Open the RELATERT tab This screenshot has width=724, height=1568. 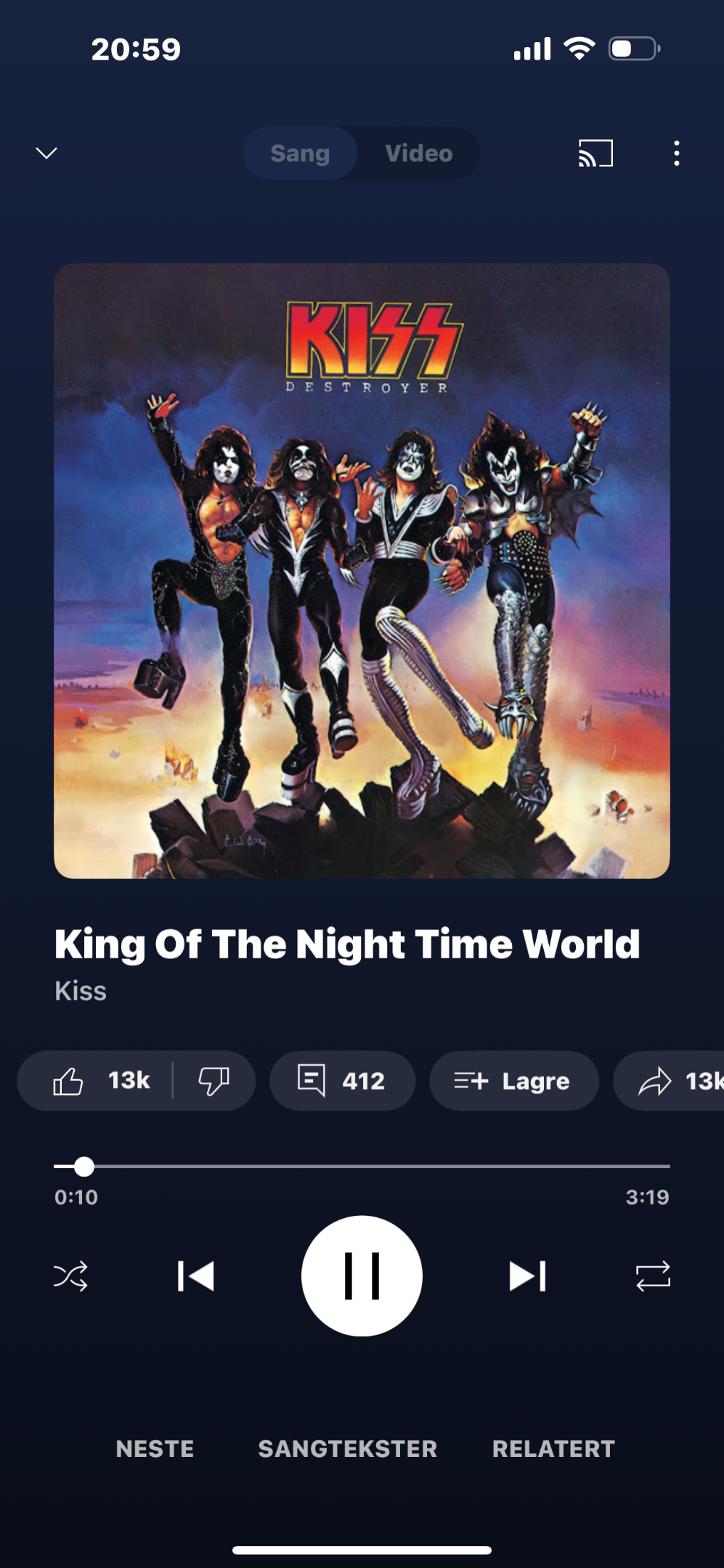coord(553,1449)
